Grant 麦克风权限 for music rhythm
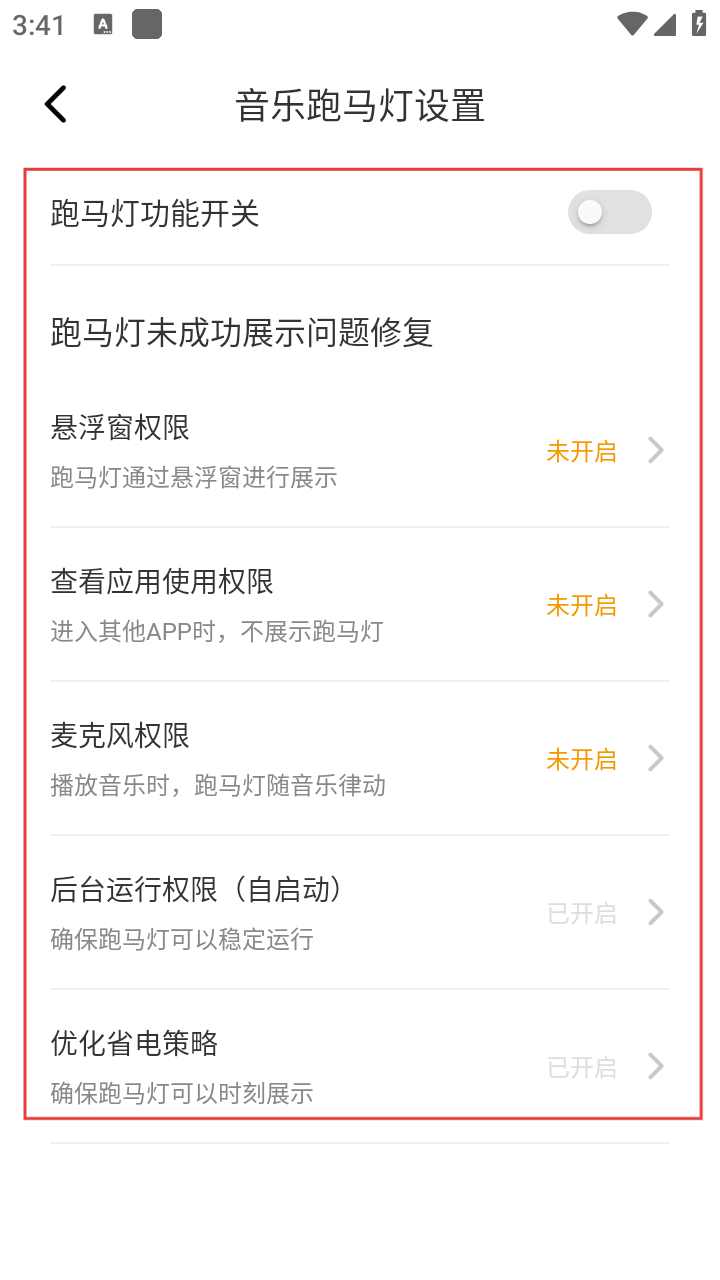The height and width of the screenshot is (1280, 720). pos(360,759)
